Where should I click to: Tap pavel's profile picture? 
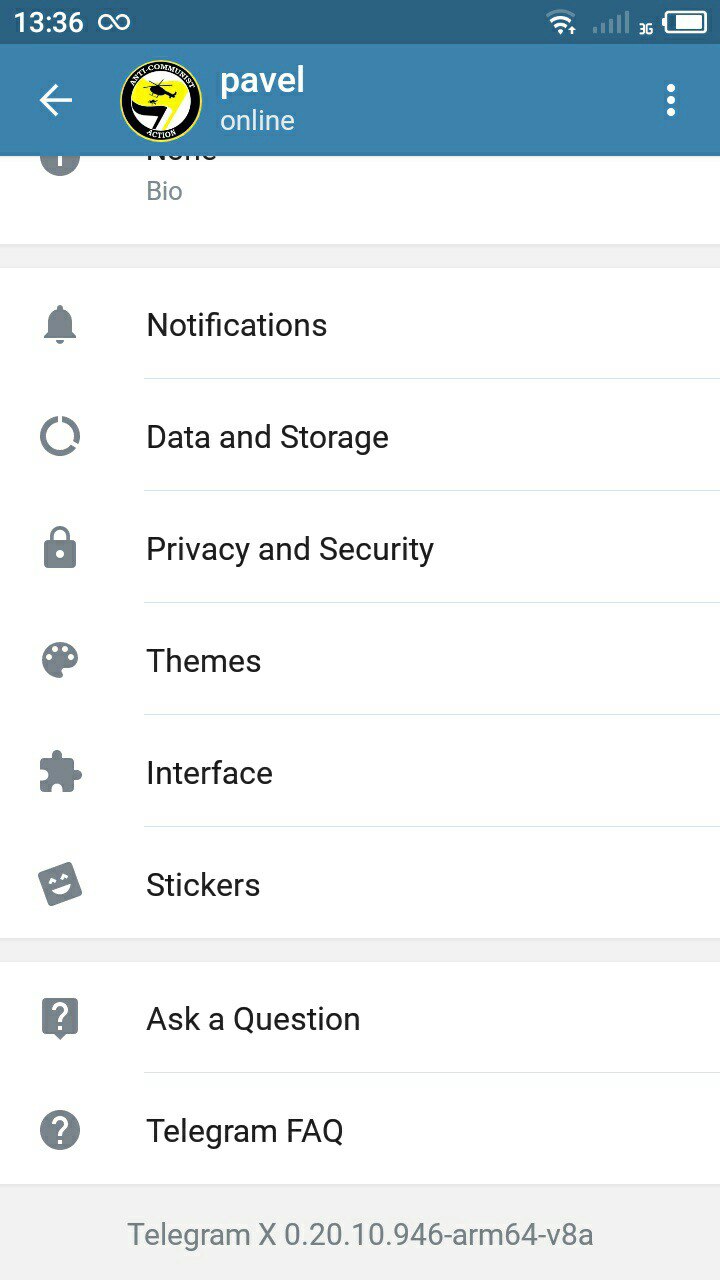click(161, 101)
